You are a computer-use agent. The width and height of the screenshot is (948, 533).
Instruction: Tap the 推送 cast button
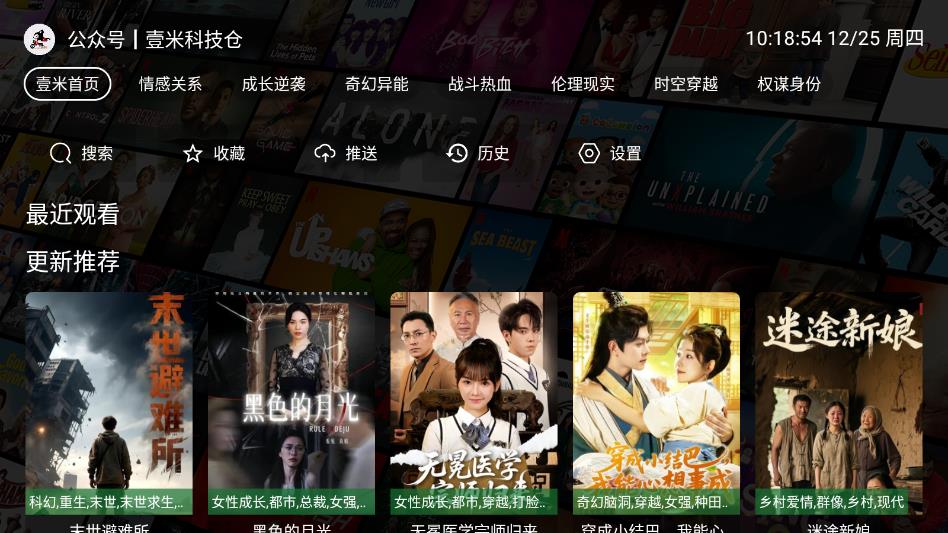346,153
